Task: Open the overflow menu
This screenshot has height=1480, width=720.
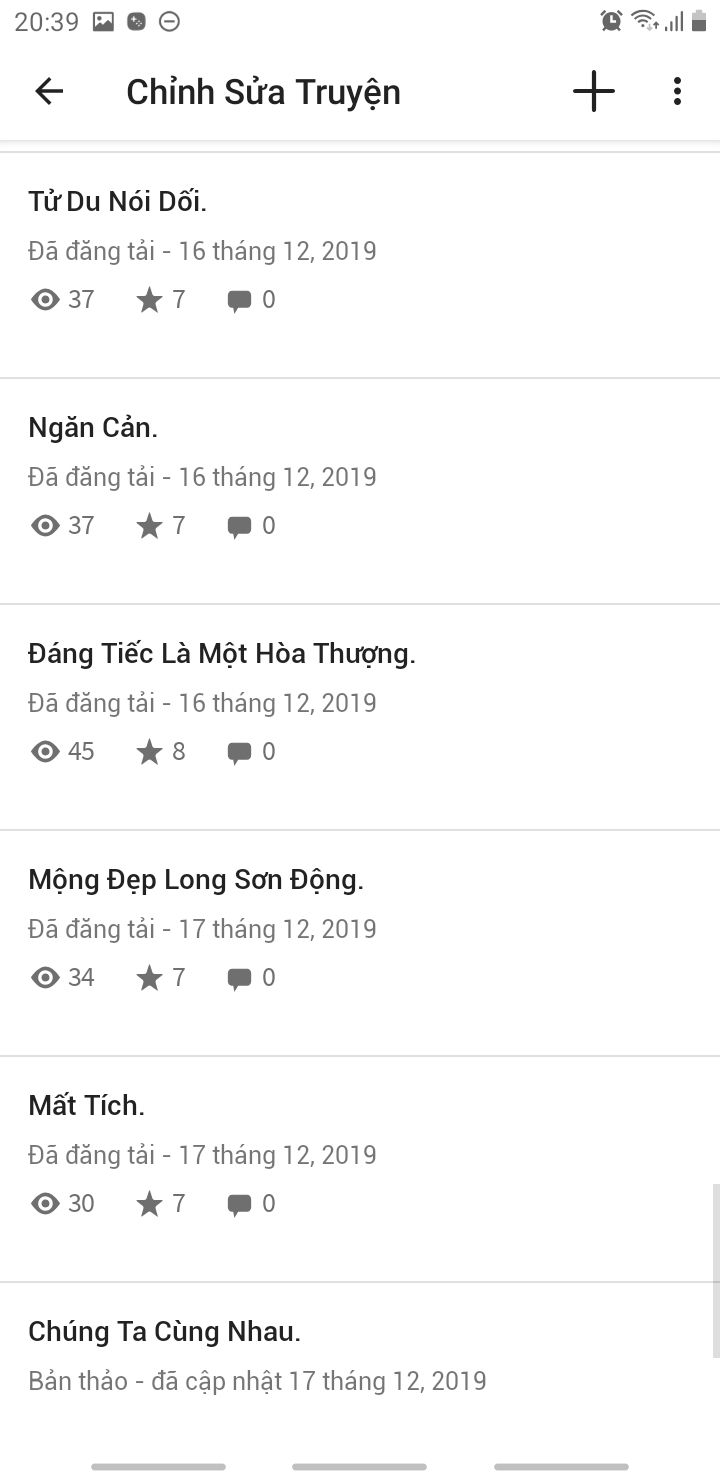Action: 677,92
